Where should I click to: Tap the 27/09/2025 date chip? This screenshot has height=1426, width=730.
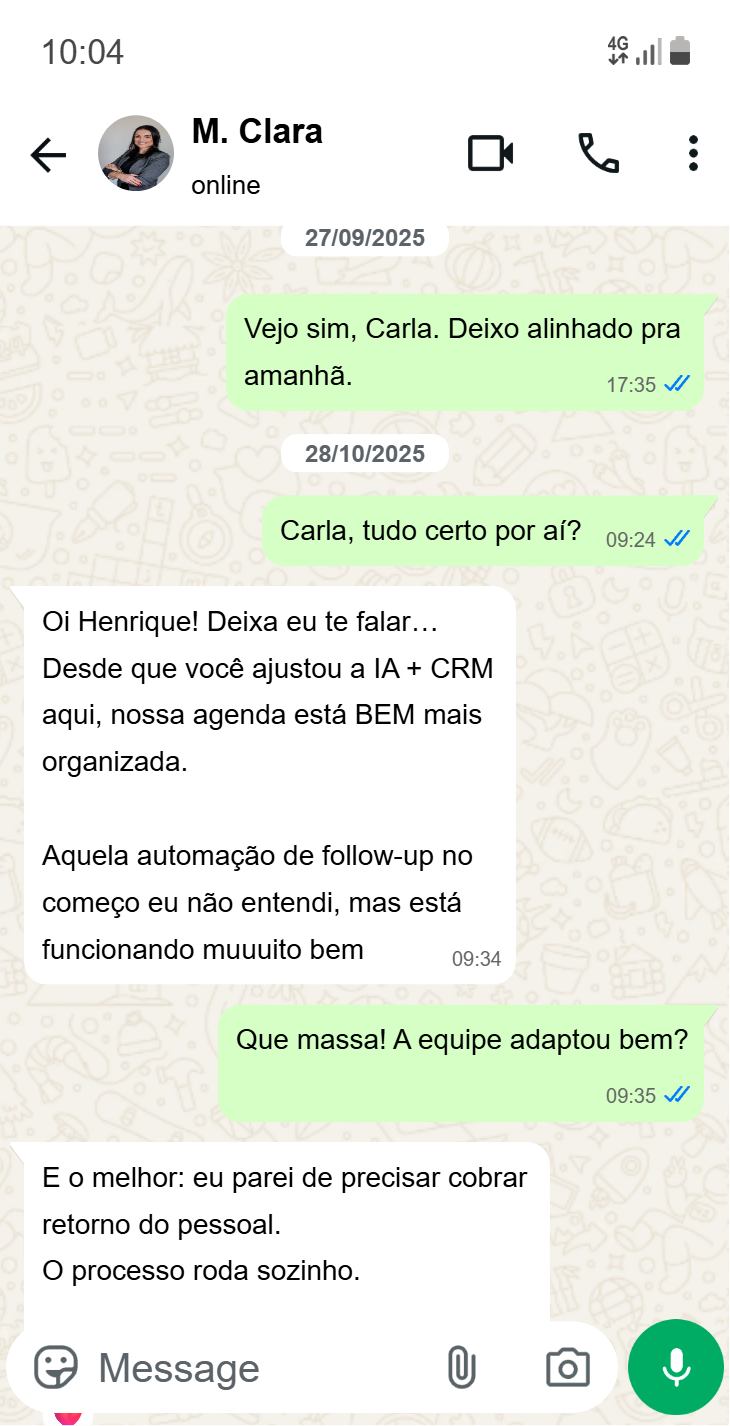[364, 237]
